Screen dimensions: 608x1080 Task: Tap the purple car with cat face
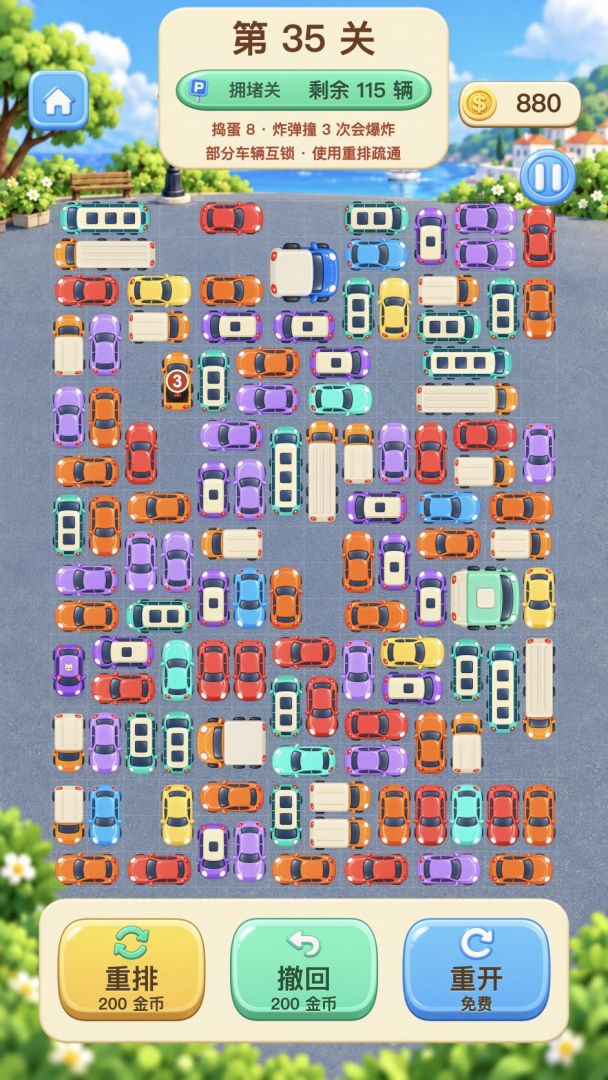click(x=69, y=670)
